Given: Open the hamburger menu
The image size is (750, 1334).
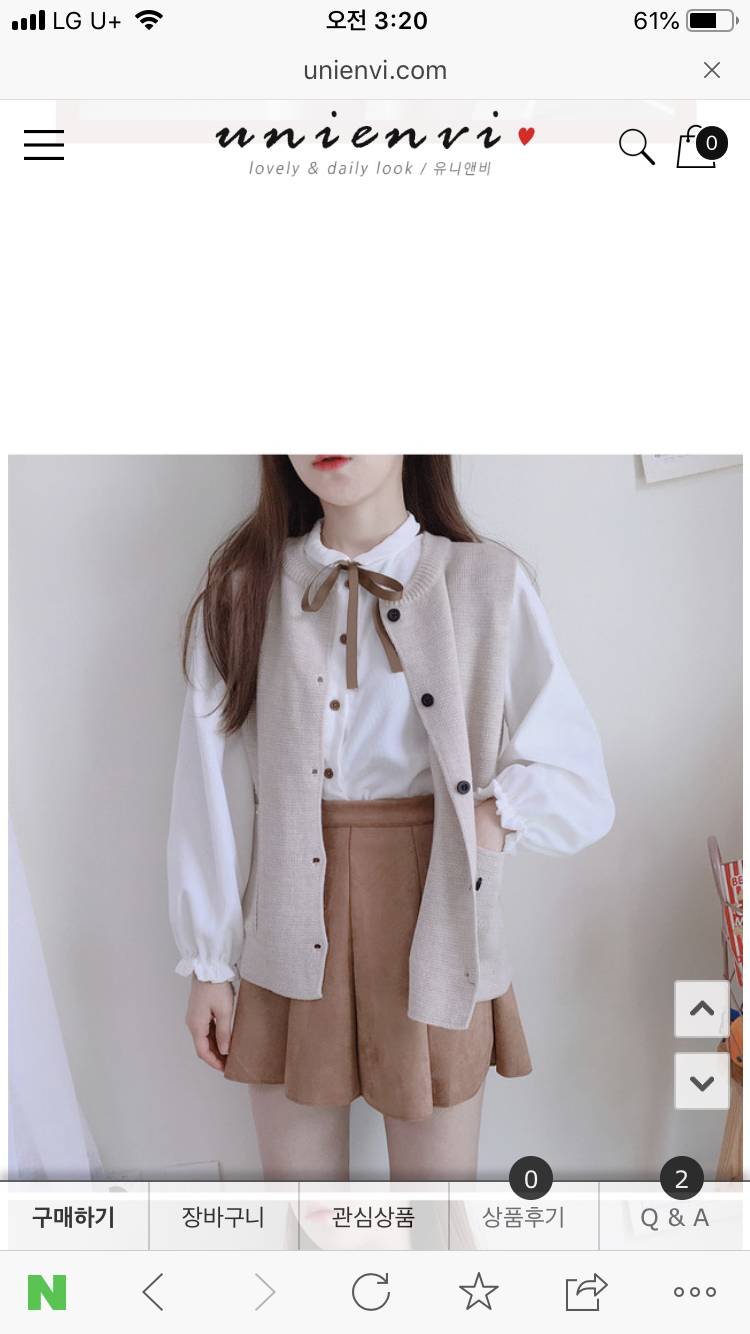Looking at the screenshot, I should pos(44,146).
